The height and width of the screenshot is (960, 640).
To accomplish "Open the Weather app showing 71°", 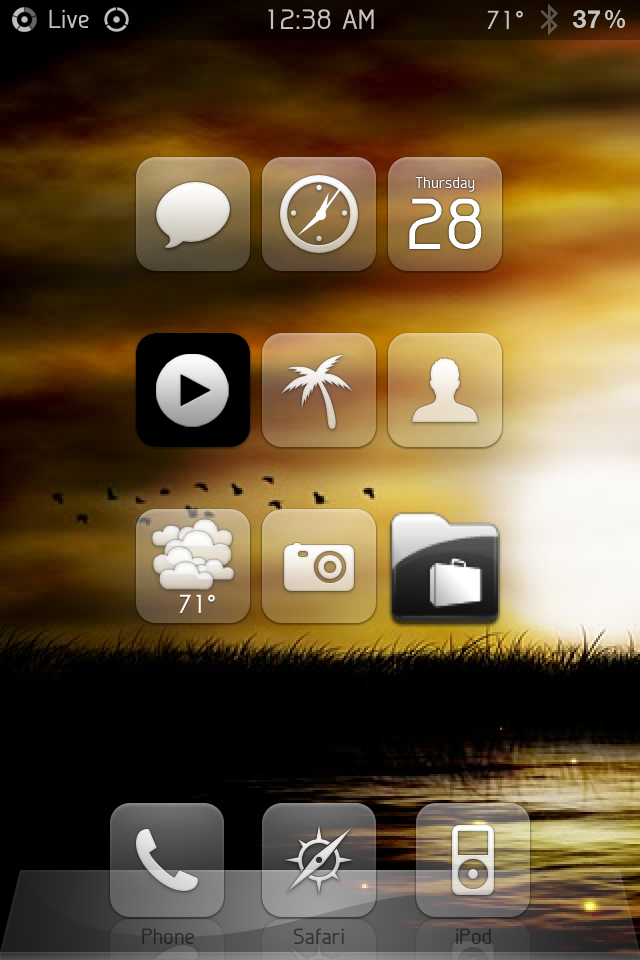I will [192, 566].
